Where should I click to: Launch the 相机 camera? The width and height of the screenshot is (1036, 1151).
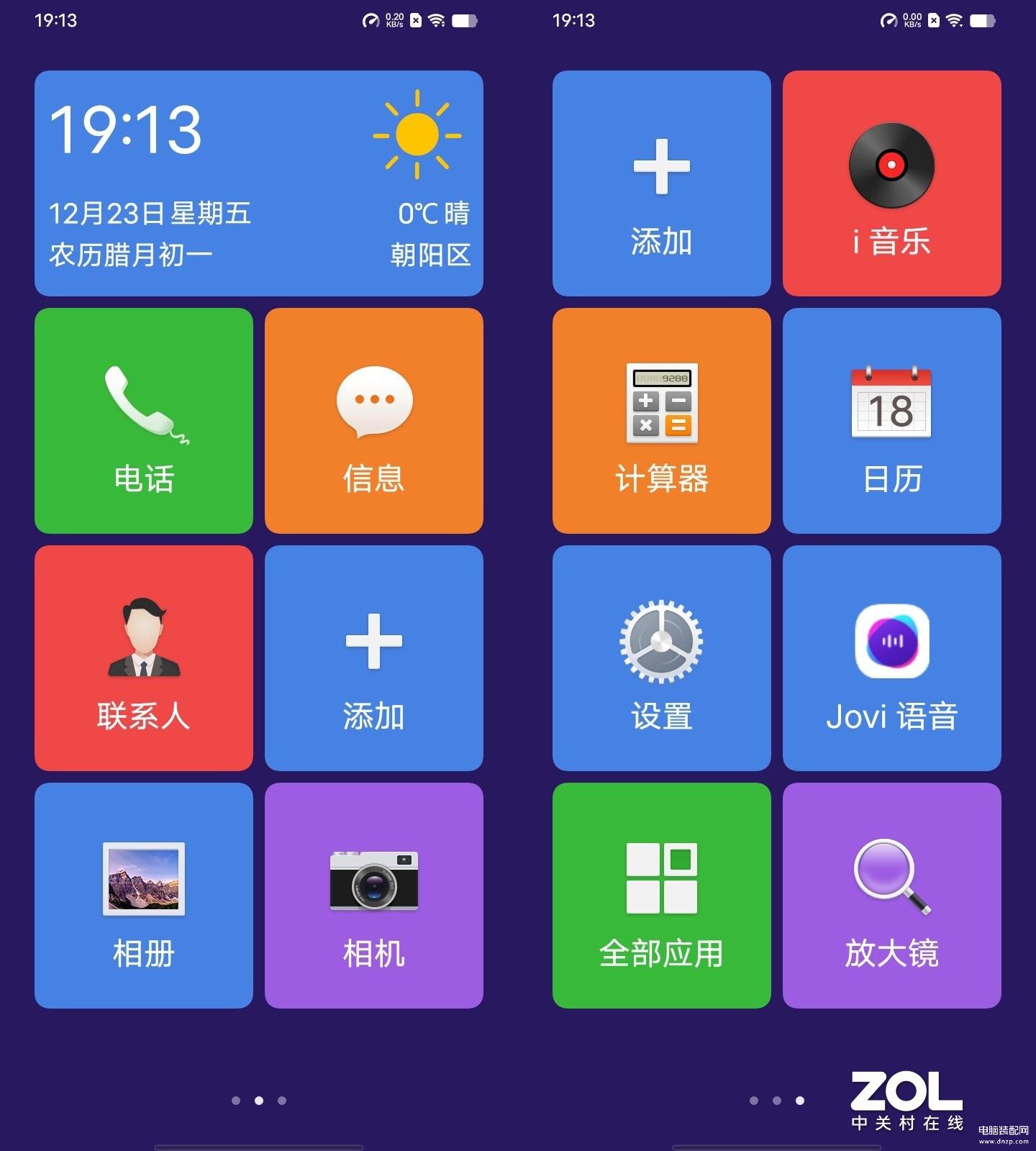[x=374, y=896]
